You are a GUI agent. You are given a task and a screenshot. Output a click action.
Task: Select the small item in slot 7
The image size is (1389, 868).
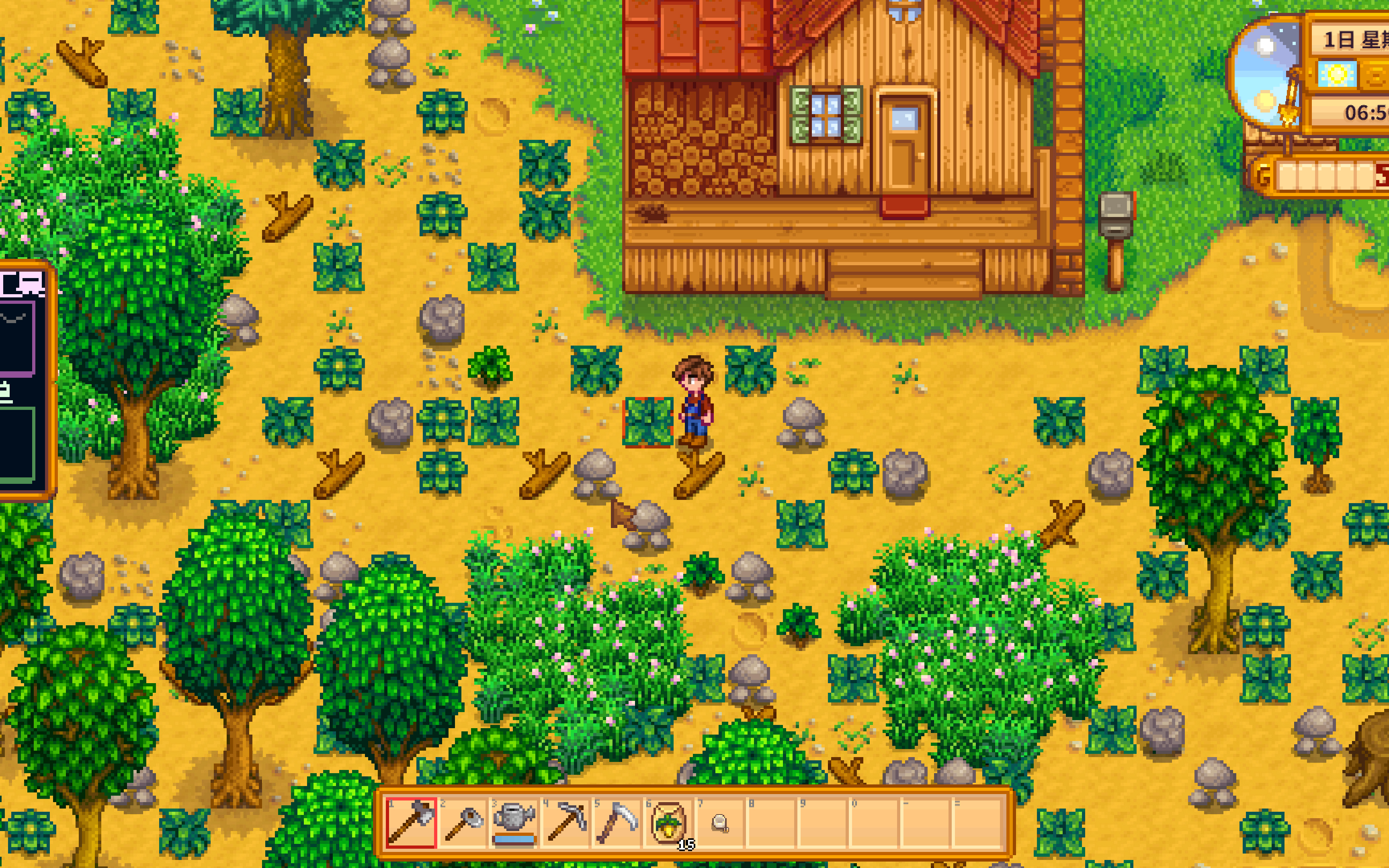[720, 823]
